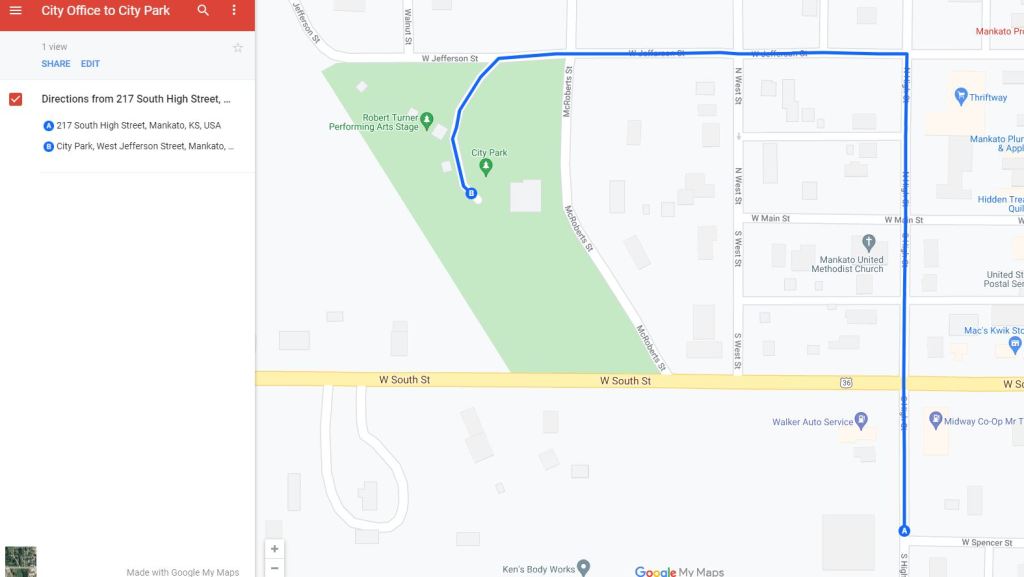Viewport: 1024px width, 577px height.
Task: Open the City Park map pin
Action: click(486, 166)
